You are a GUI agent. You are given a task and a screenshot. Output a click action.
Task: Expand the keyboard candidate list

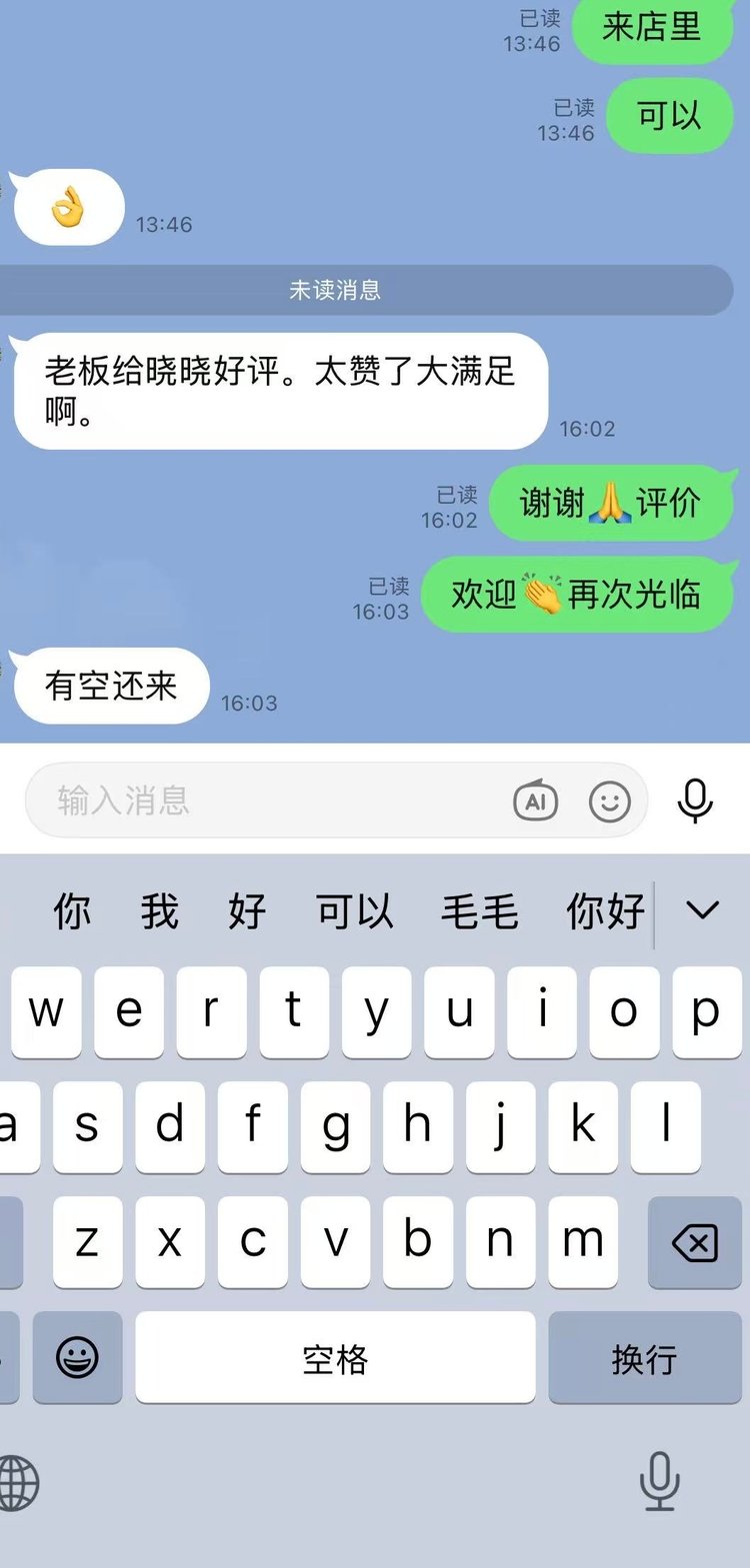click(x=702, y=910)
